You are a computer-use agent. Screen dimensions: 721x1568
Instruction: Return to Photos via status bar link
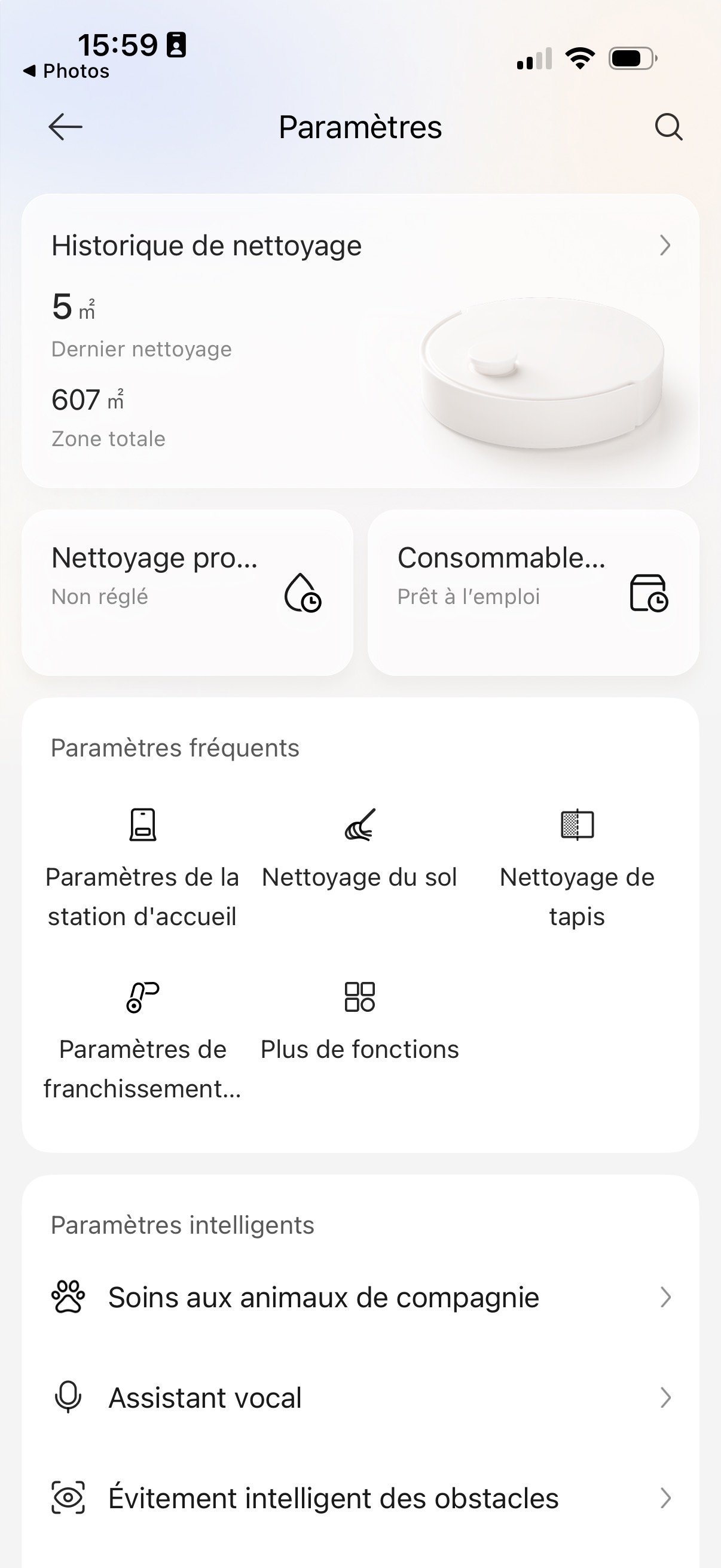tap(66, 71)
